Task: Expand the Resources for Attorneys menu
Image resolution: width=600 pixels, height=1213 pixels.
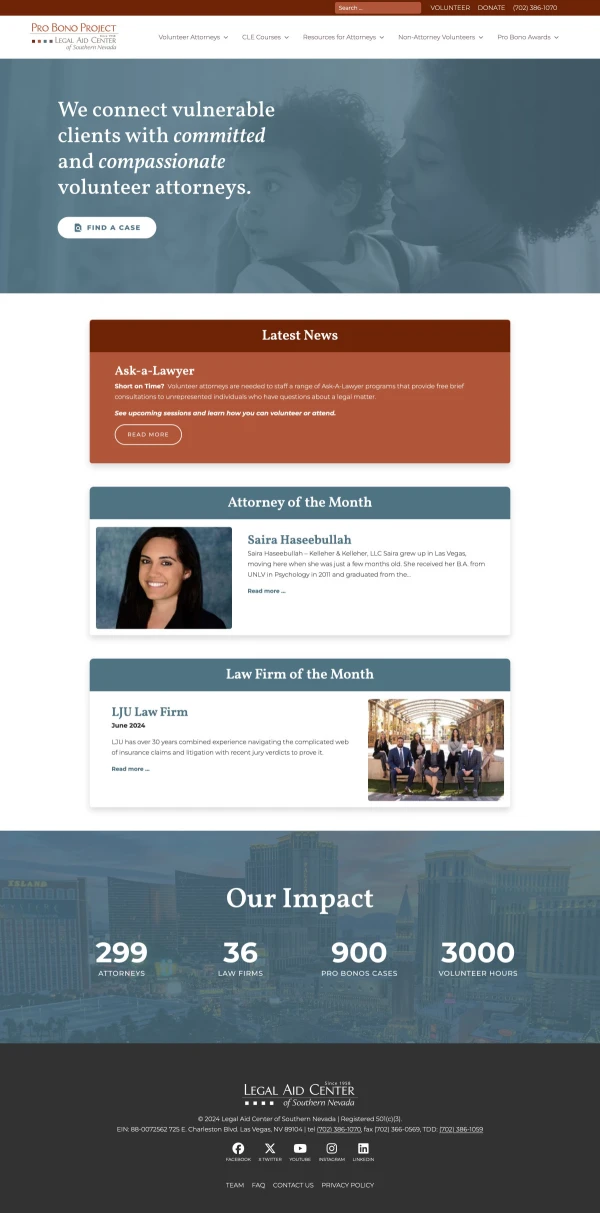Action: point(343,37)
